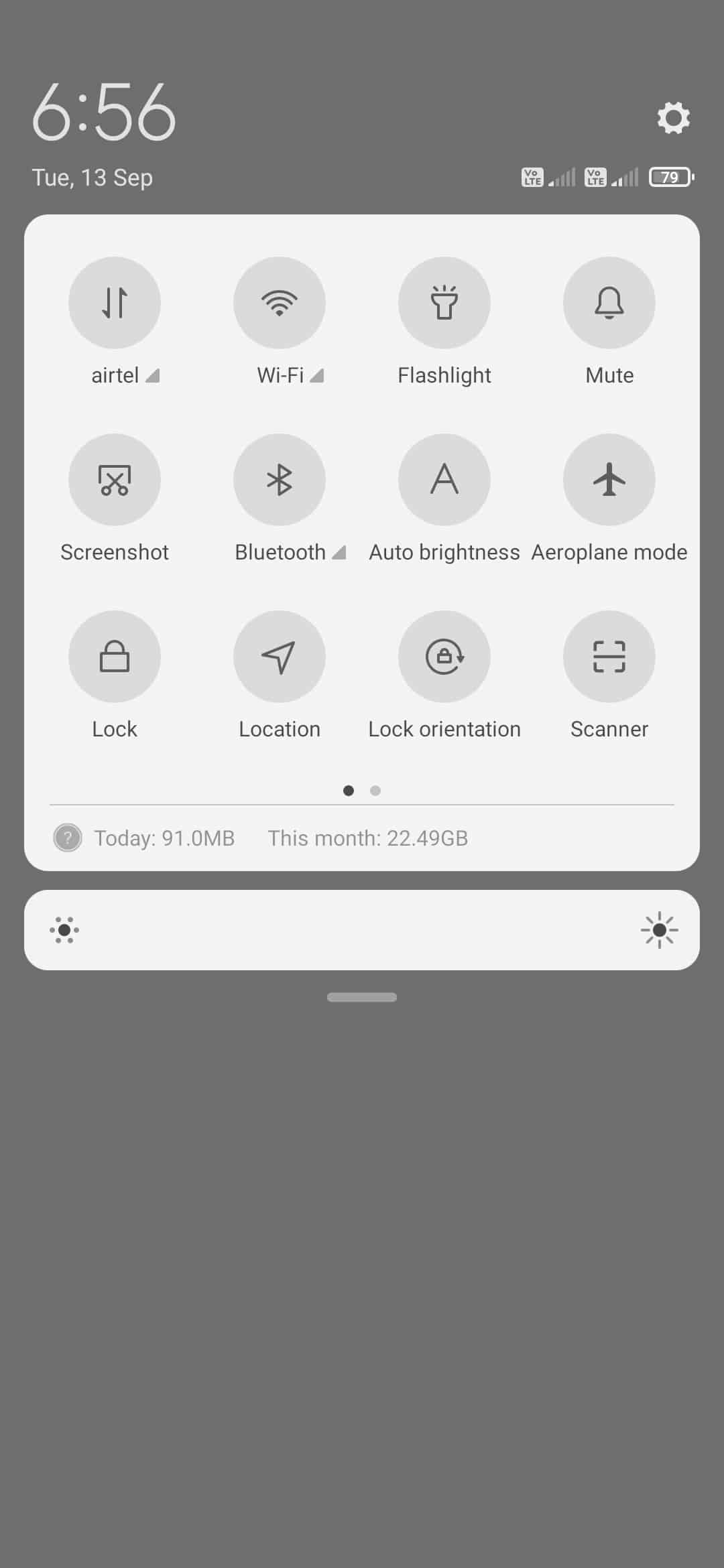Screen dimensions: 724x1568
Task: Tap the Lock screen tile
Action: click(115, 657)
